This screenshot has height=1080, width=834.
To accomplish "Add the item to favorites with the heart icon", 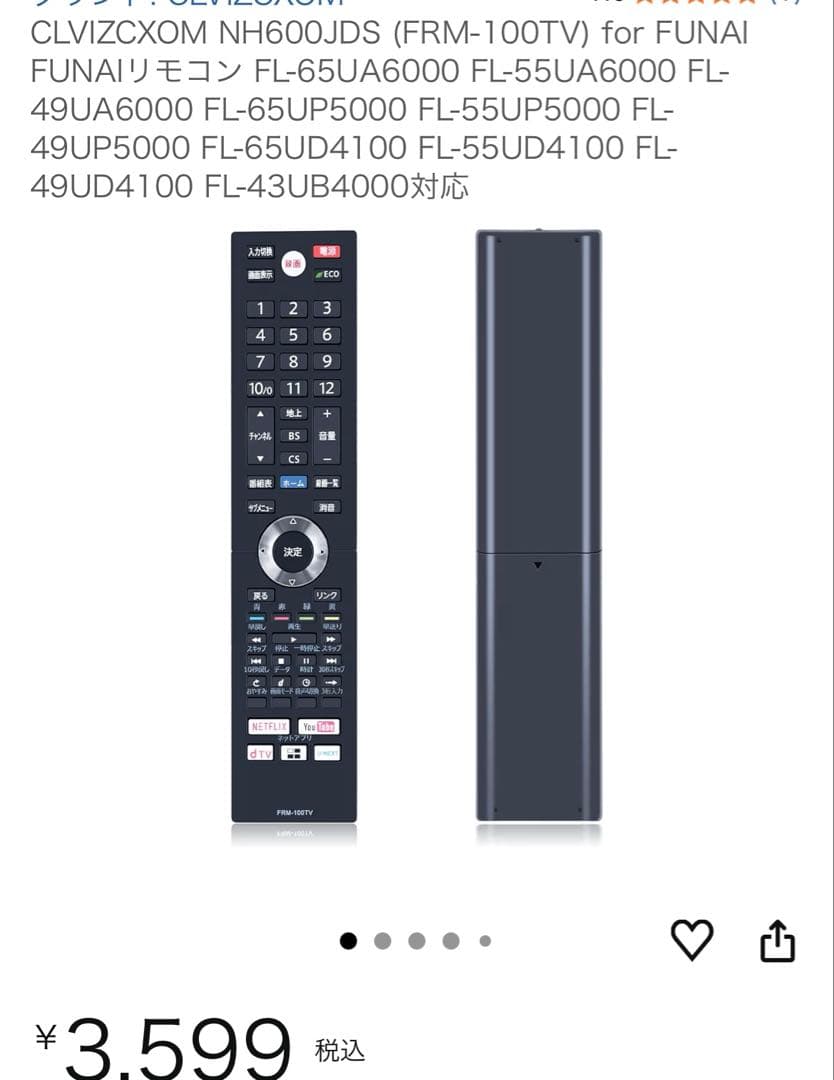I will point(690,941).
